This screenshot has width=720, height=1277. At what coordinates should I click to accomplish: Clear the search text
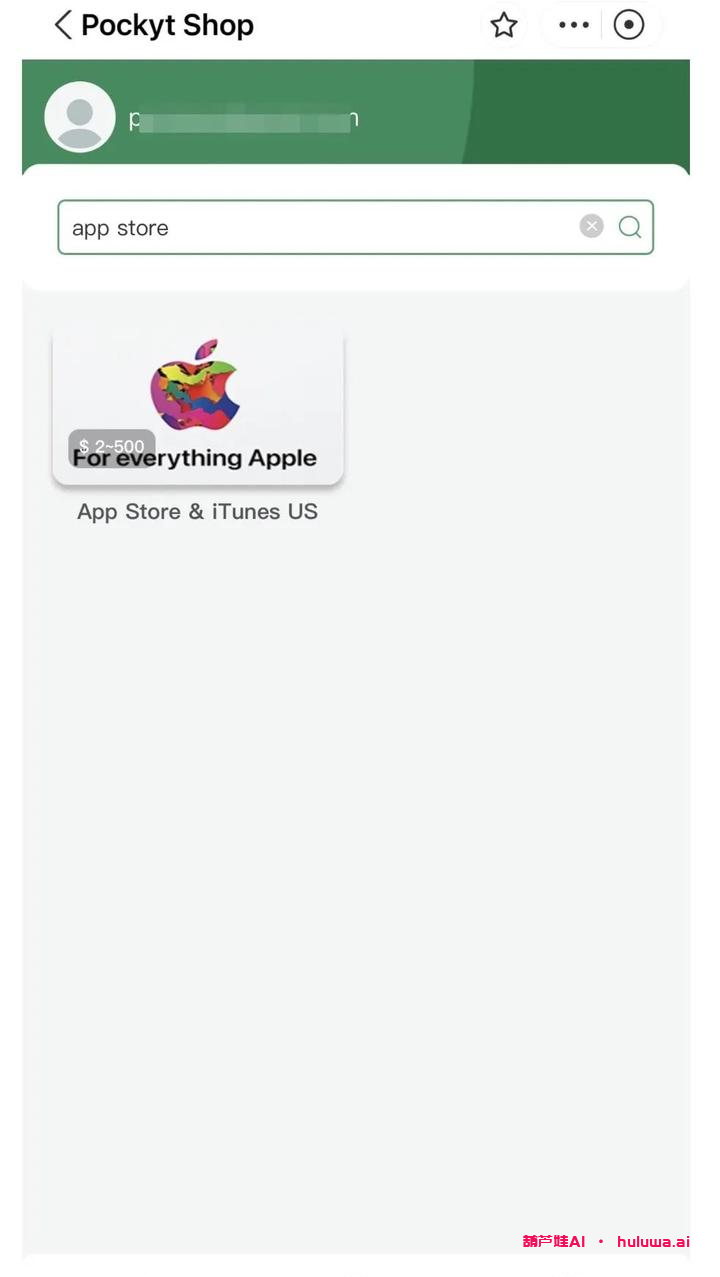[592, 227]
